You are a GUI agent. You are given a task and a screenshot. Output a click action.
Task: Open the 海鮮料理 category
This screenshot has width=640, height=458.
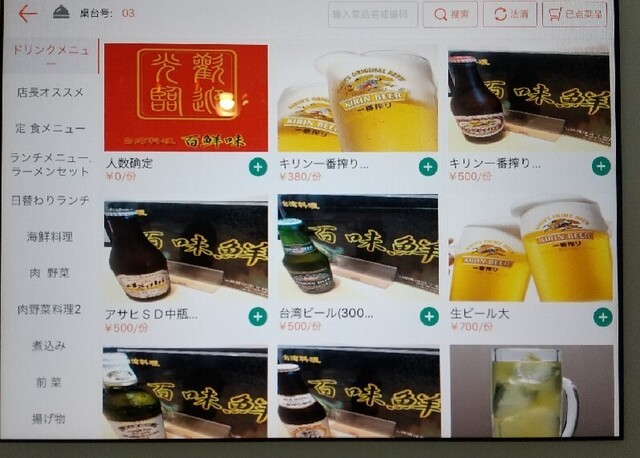coord(50,237)
